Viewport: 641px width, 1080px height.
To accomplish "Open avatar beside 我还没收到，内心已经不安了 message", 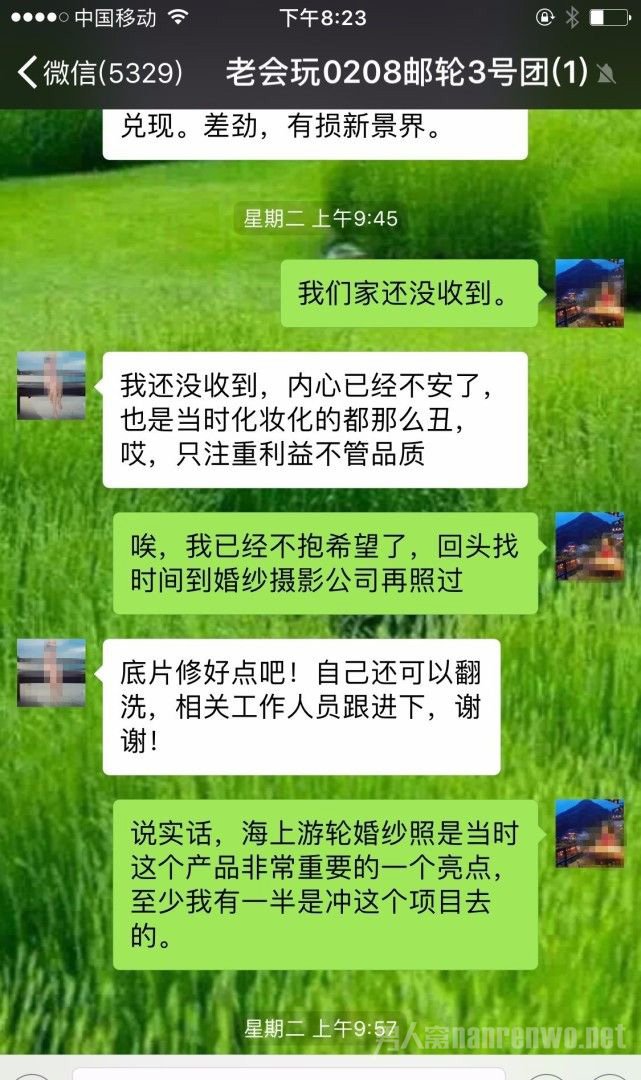I will (51, 385).
